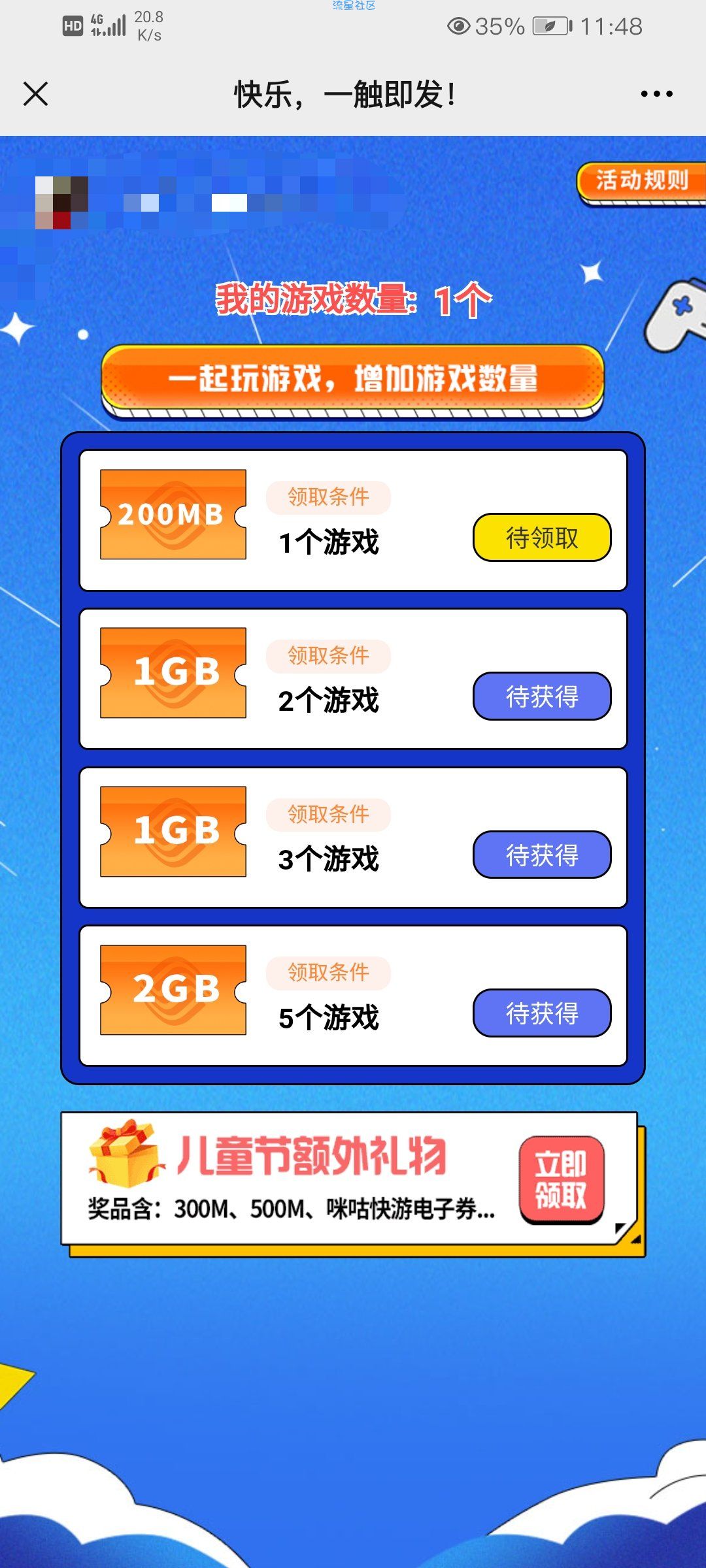Claim the 儿童节额外礼物 with 立即领取

pos(562,1179)
